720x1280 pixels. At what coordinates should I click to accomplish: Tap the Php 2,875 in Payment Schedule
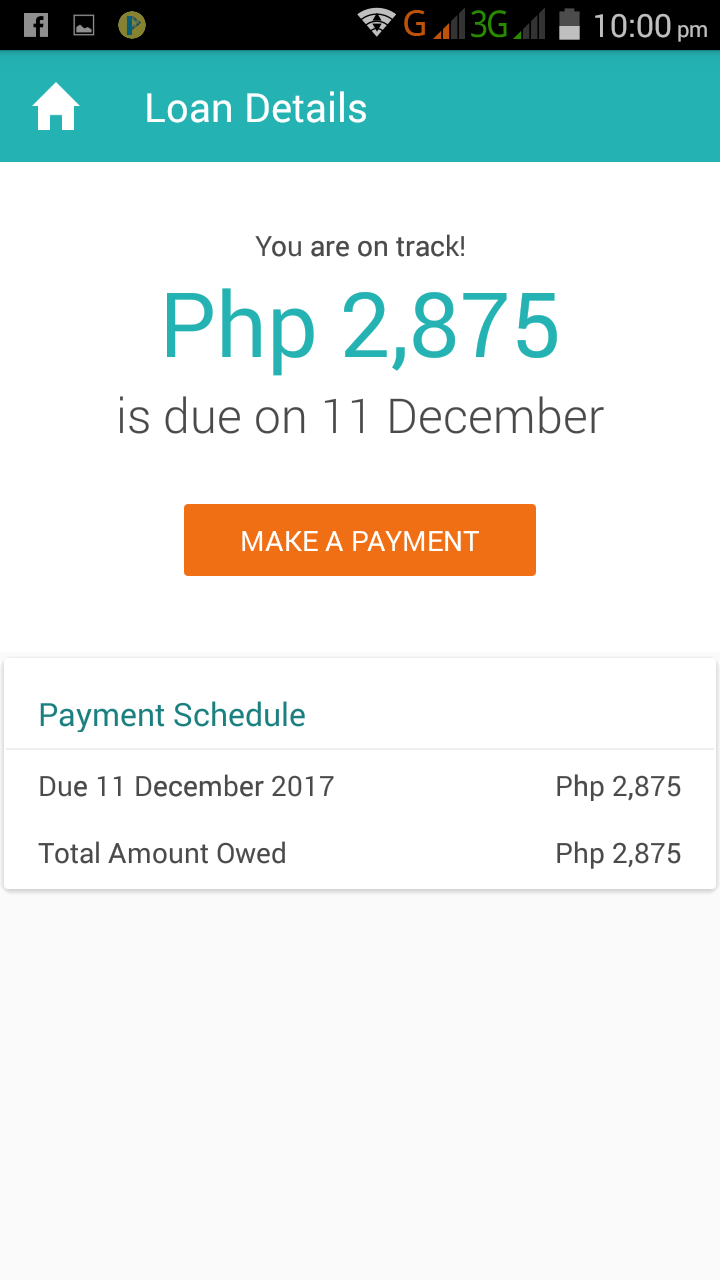[x=618, y=786]
